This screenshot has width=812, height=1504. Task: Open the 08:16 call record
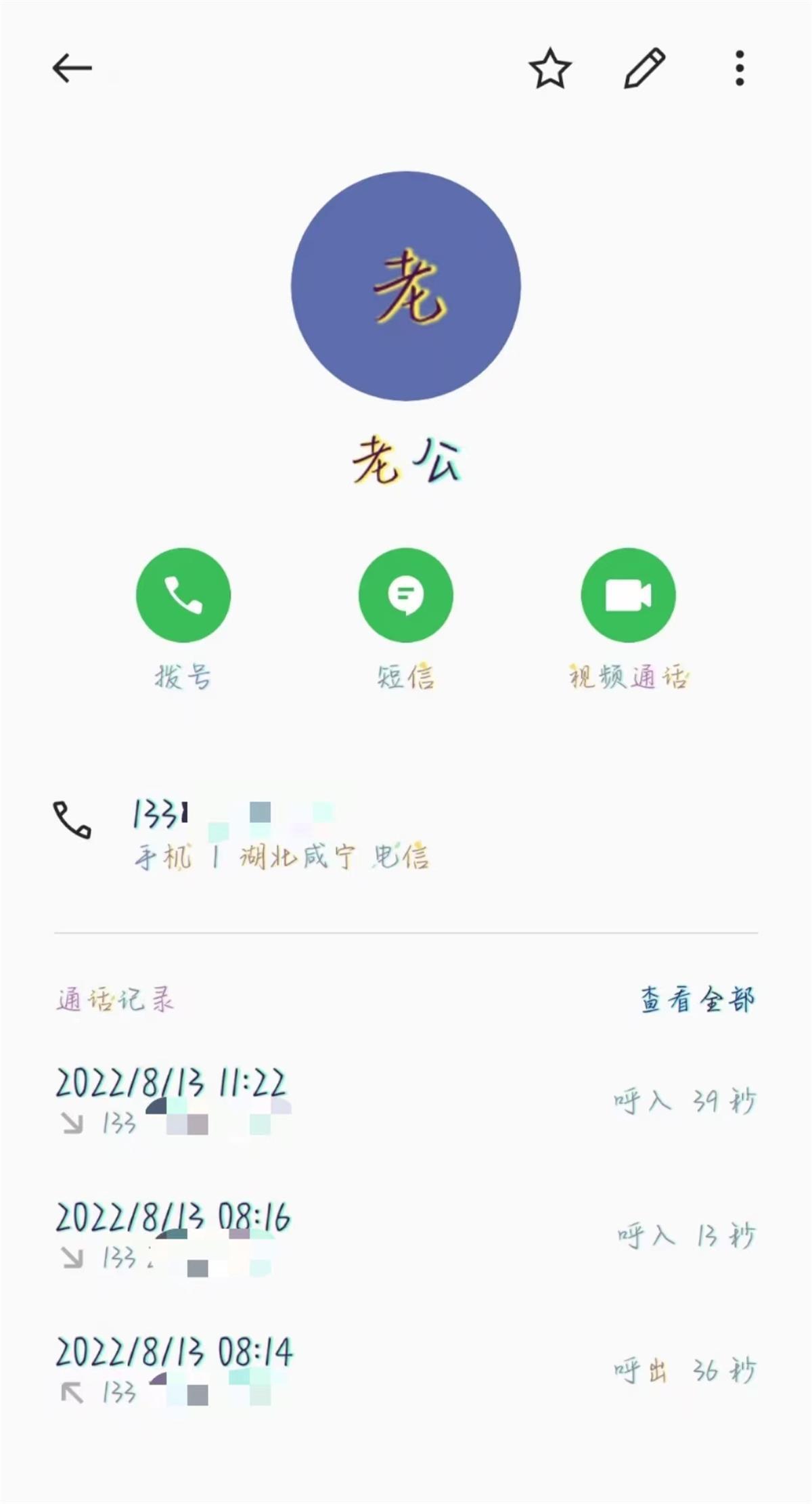point(406,1235)
